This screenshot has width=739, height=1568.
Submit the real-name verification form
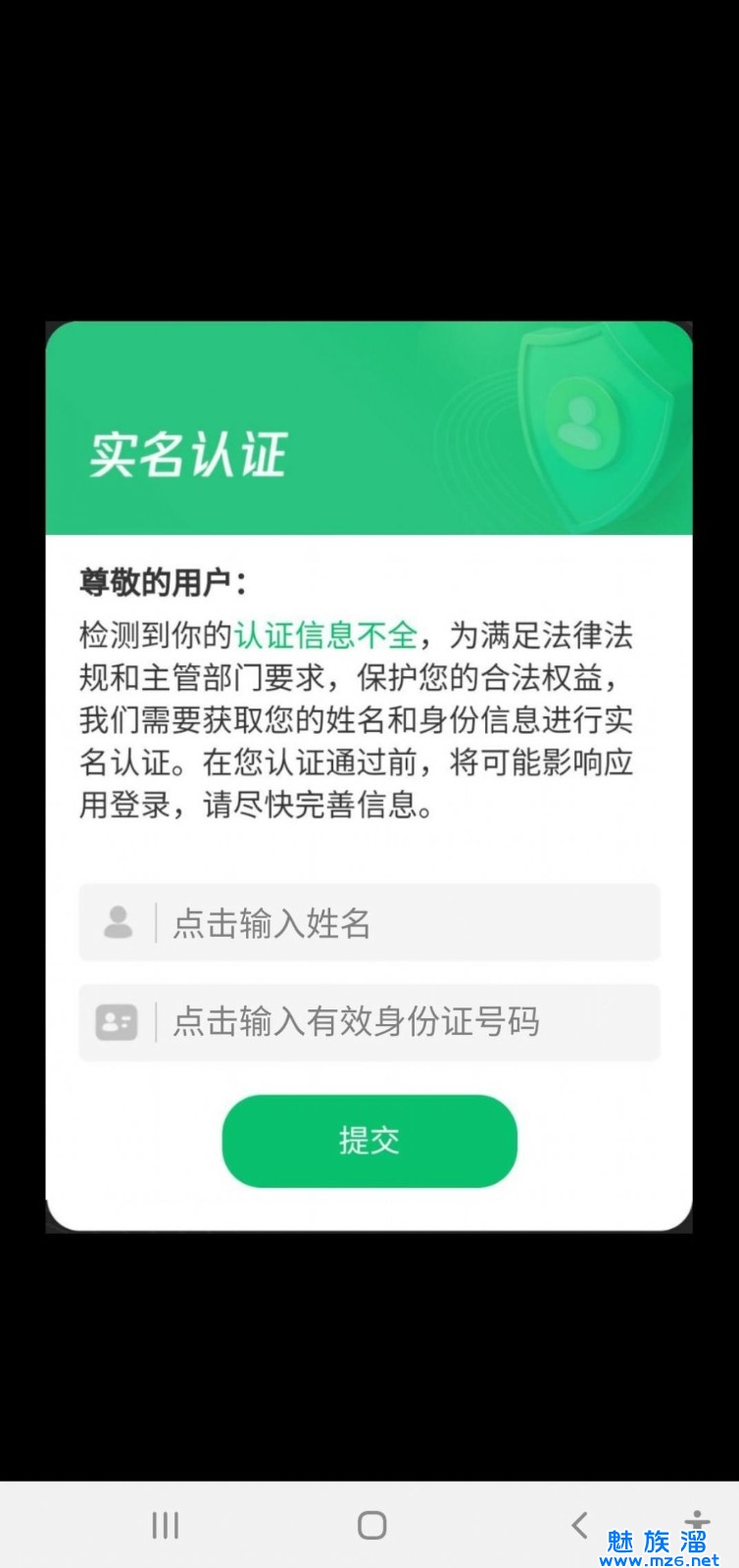coord(369,1141)
